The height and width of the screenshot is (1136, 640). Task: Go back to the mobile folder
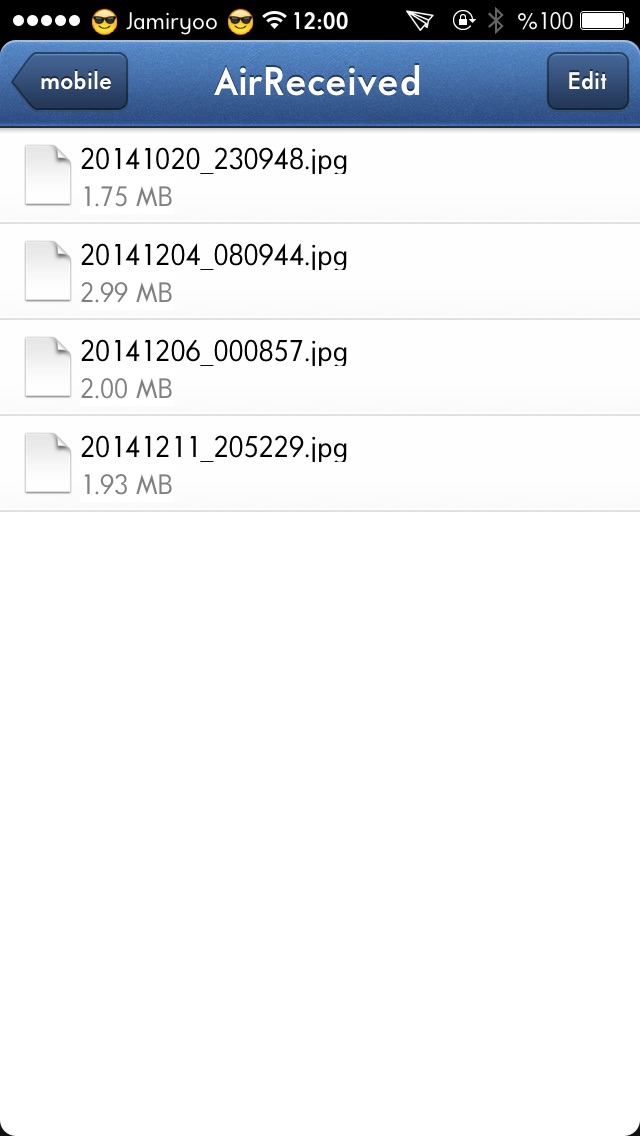[x=70, y=81]
